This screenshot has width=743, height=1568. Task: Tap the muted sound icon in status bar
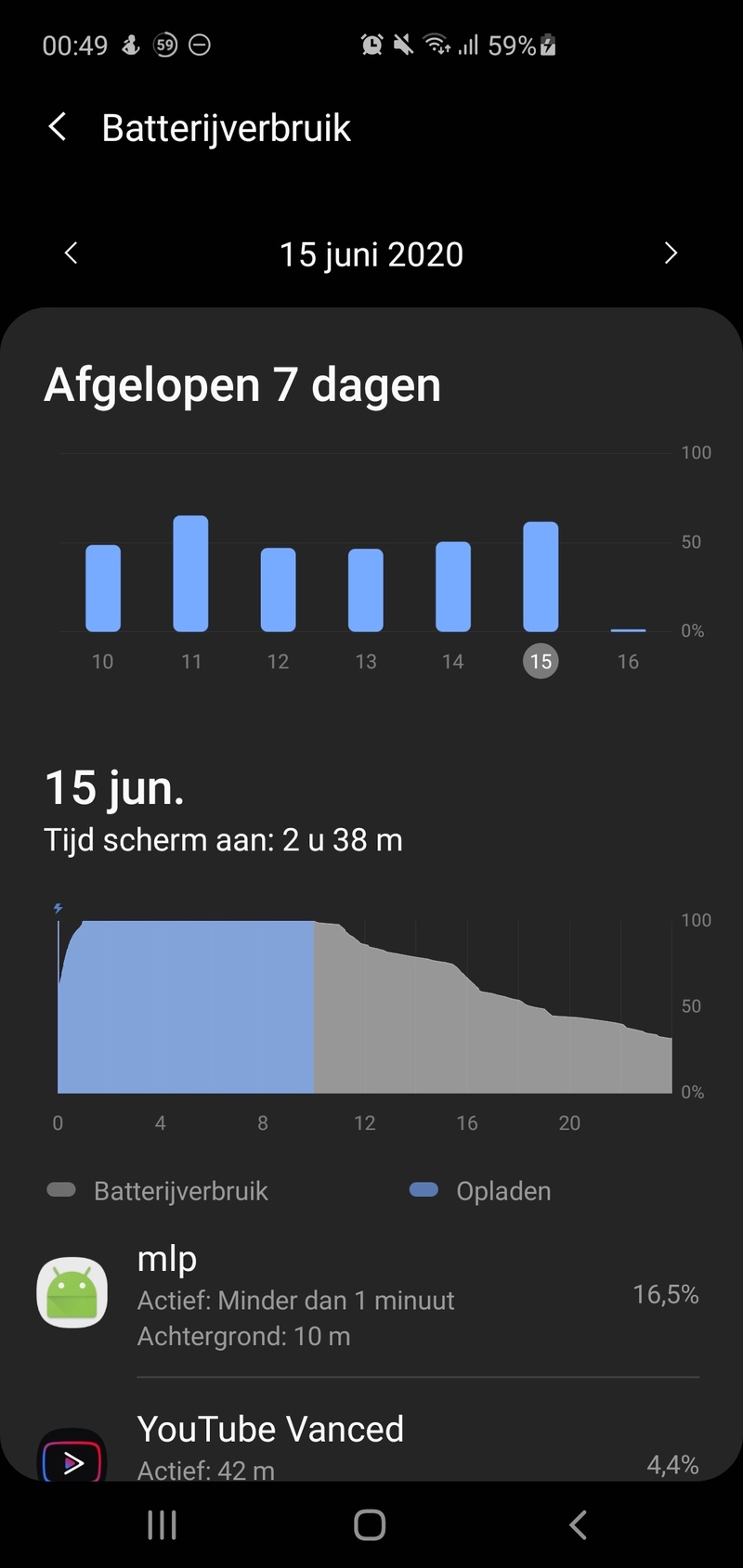click(403, 44)
